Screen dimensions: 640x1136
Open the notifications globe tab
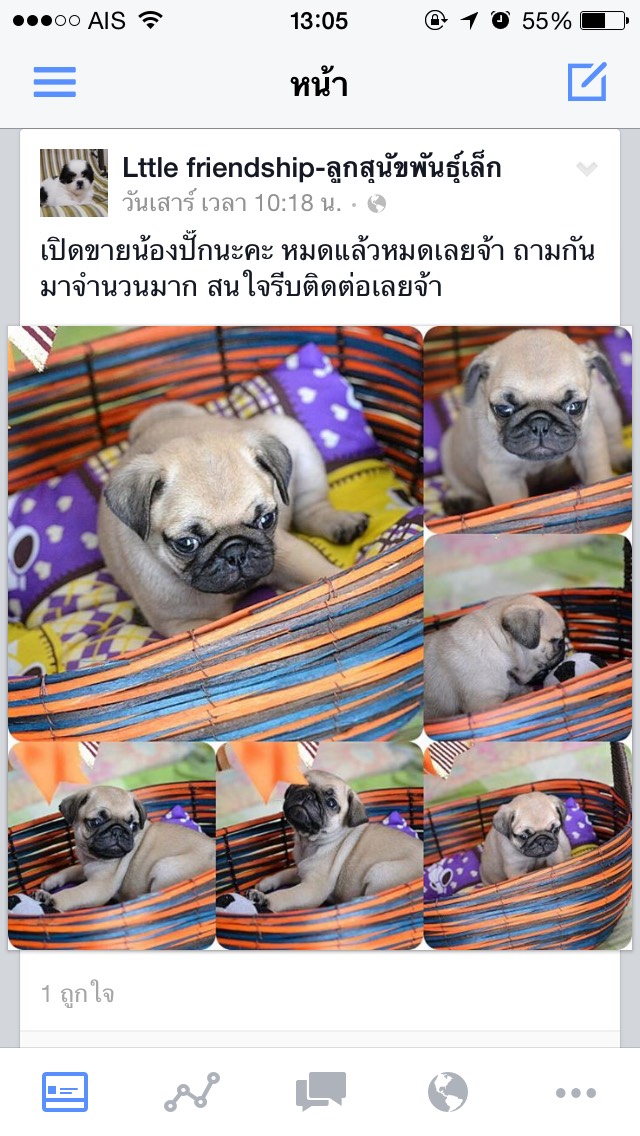[x=448, y=1092]
